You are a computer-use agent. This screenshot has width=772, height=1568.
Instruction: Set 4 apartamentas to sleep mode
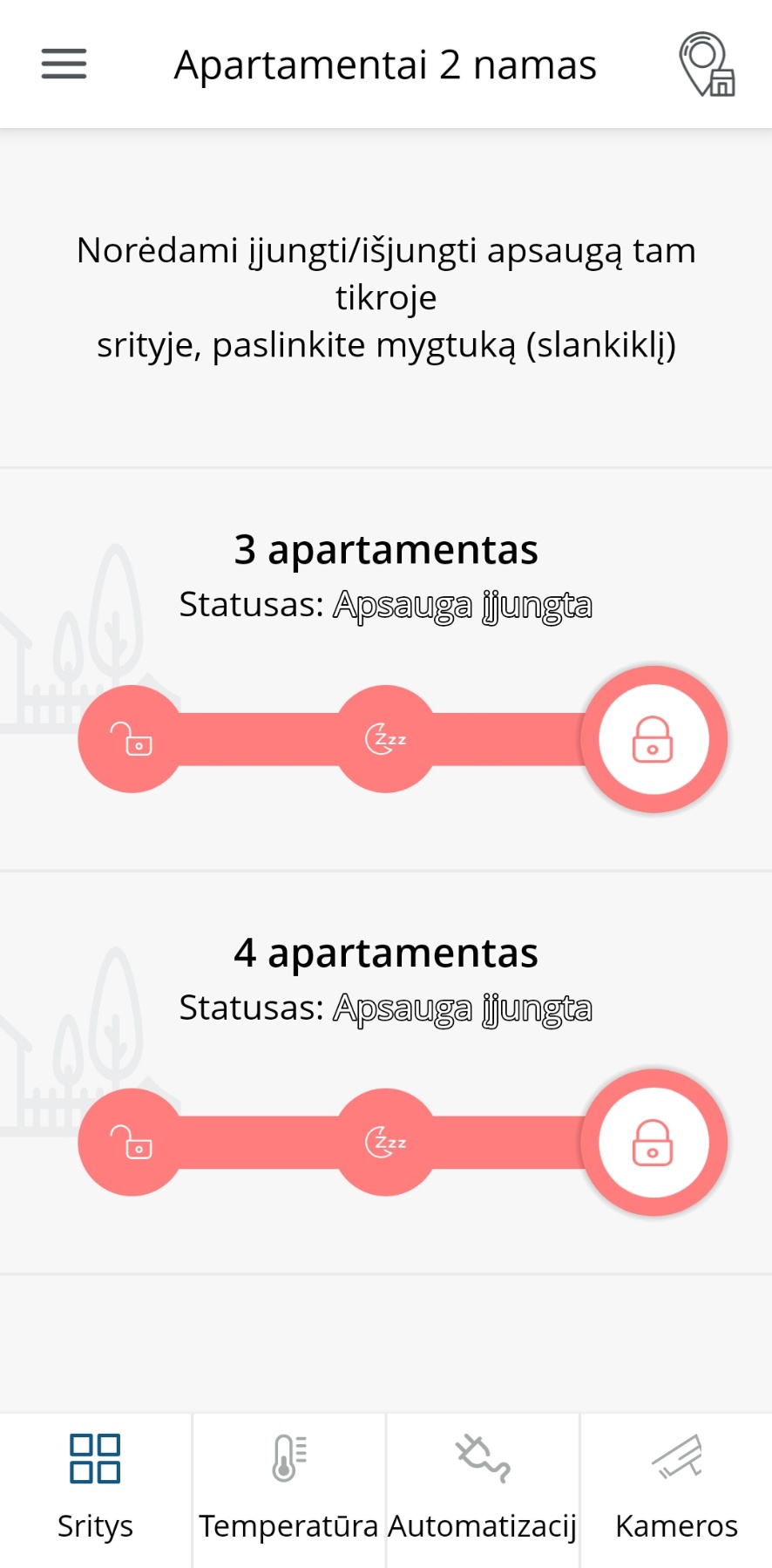click(x=385, y=1143)
